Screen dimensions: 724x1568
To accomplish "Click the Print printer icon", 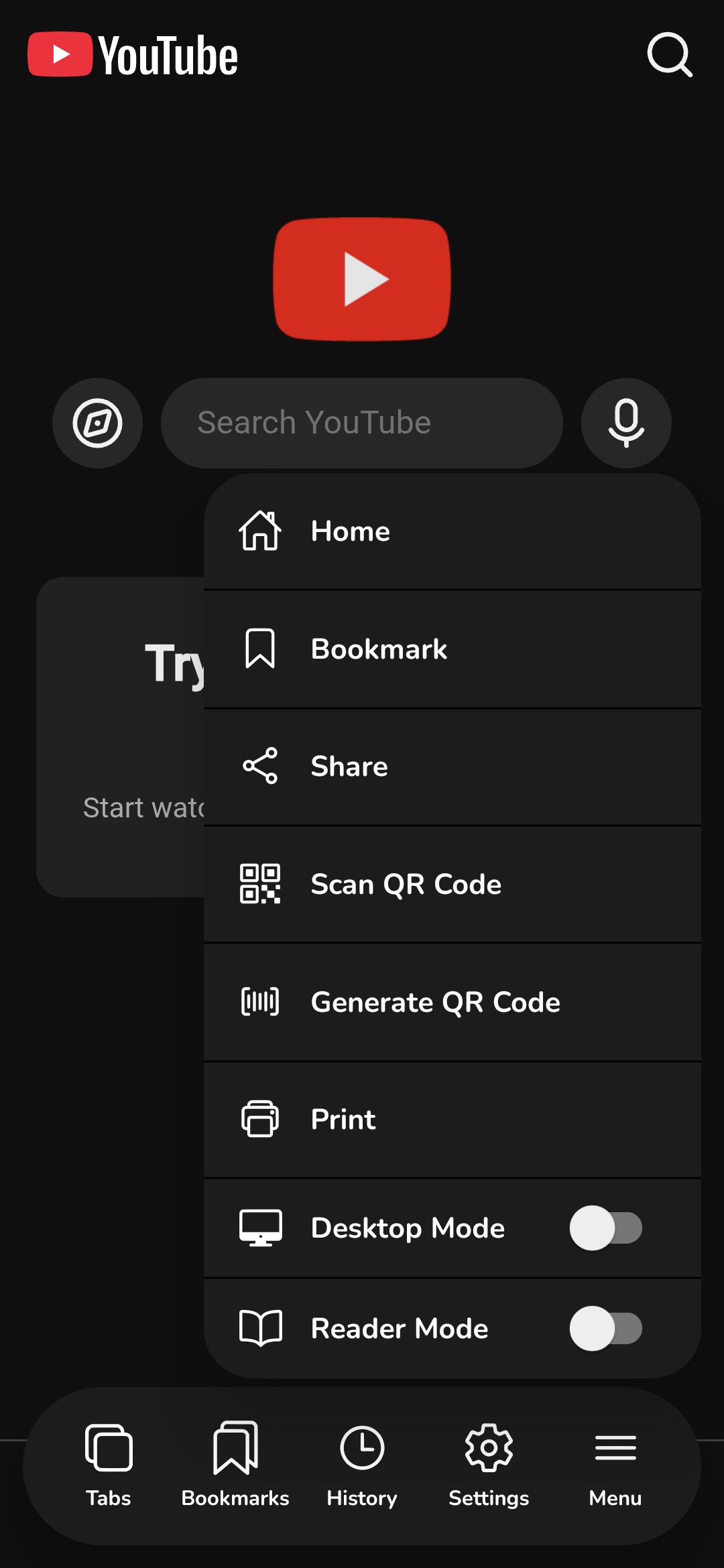I will [261, 1118].
